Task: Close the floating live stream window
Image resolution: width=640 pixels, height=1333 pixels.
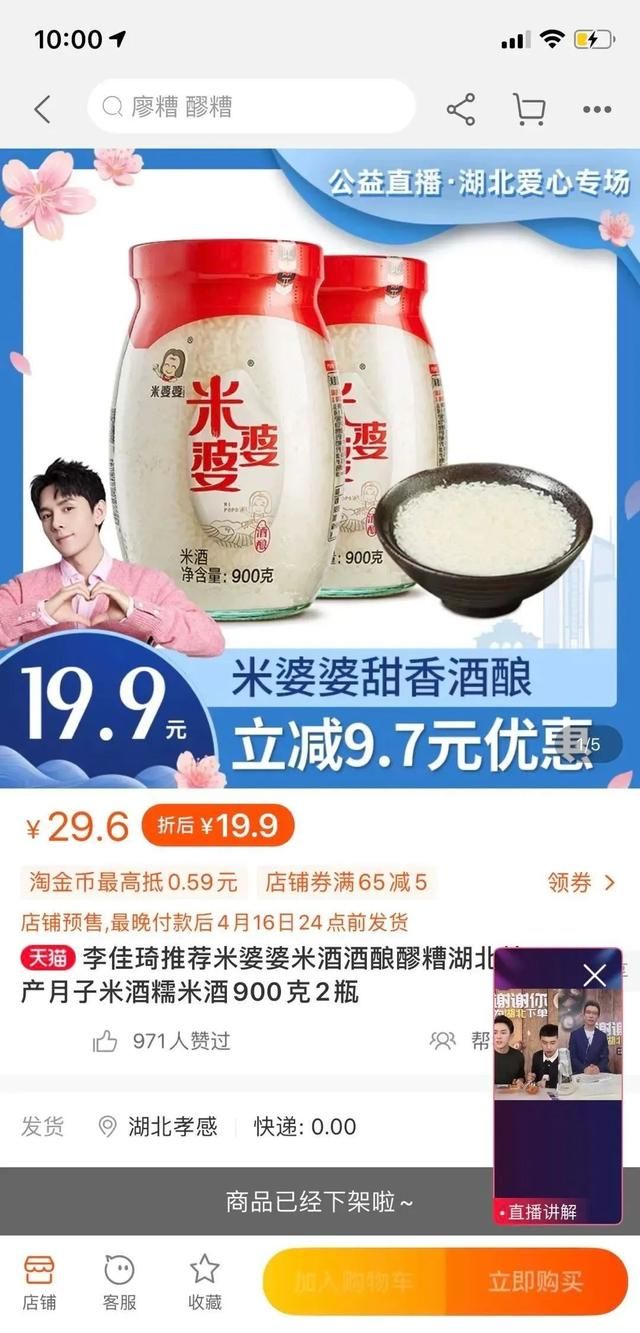Action: click(x=595, y=975)
